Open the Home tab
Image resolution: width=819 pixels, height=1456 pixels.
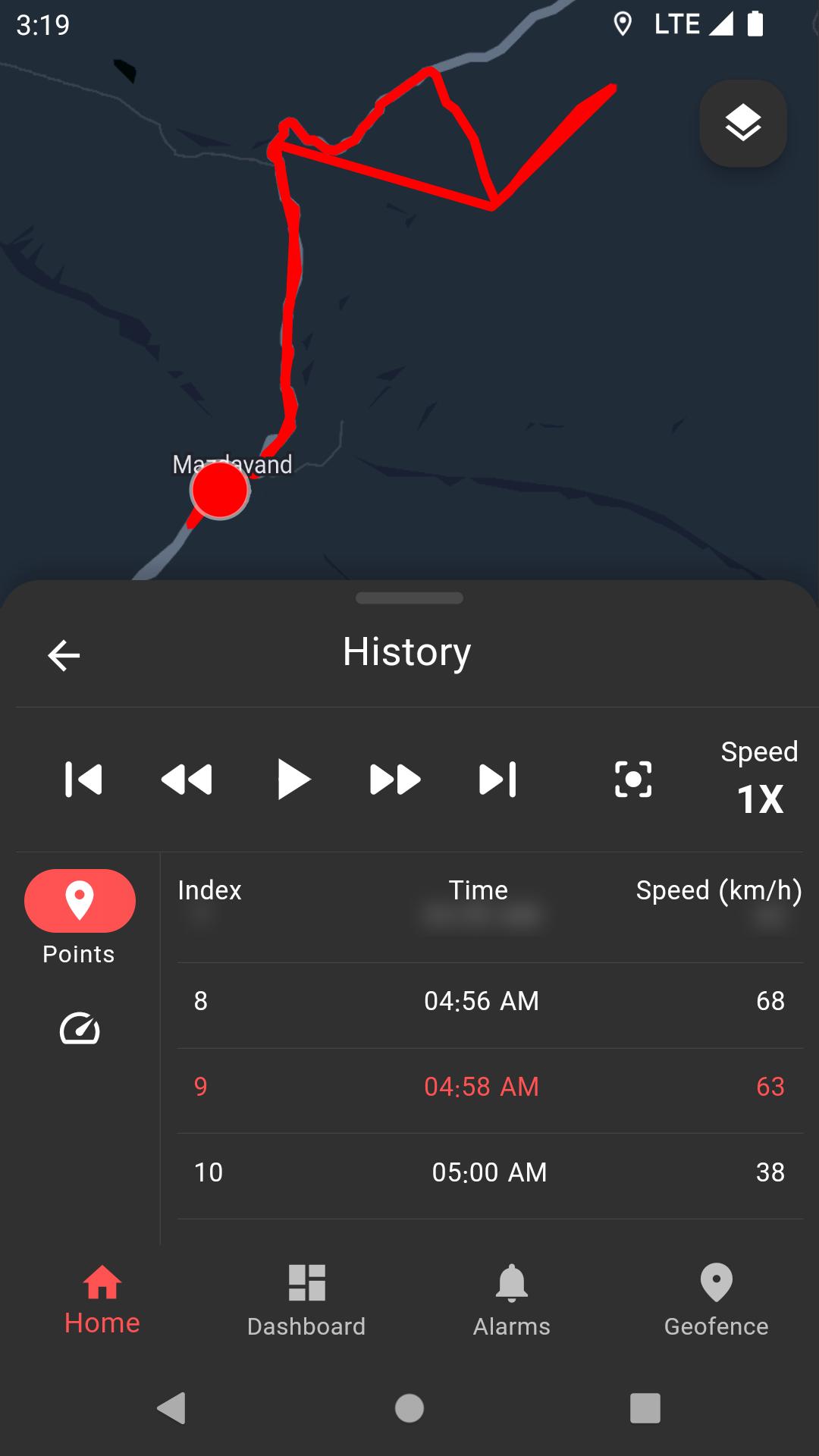coord(102,1301)
